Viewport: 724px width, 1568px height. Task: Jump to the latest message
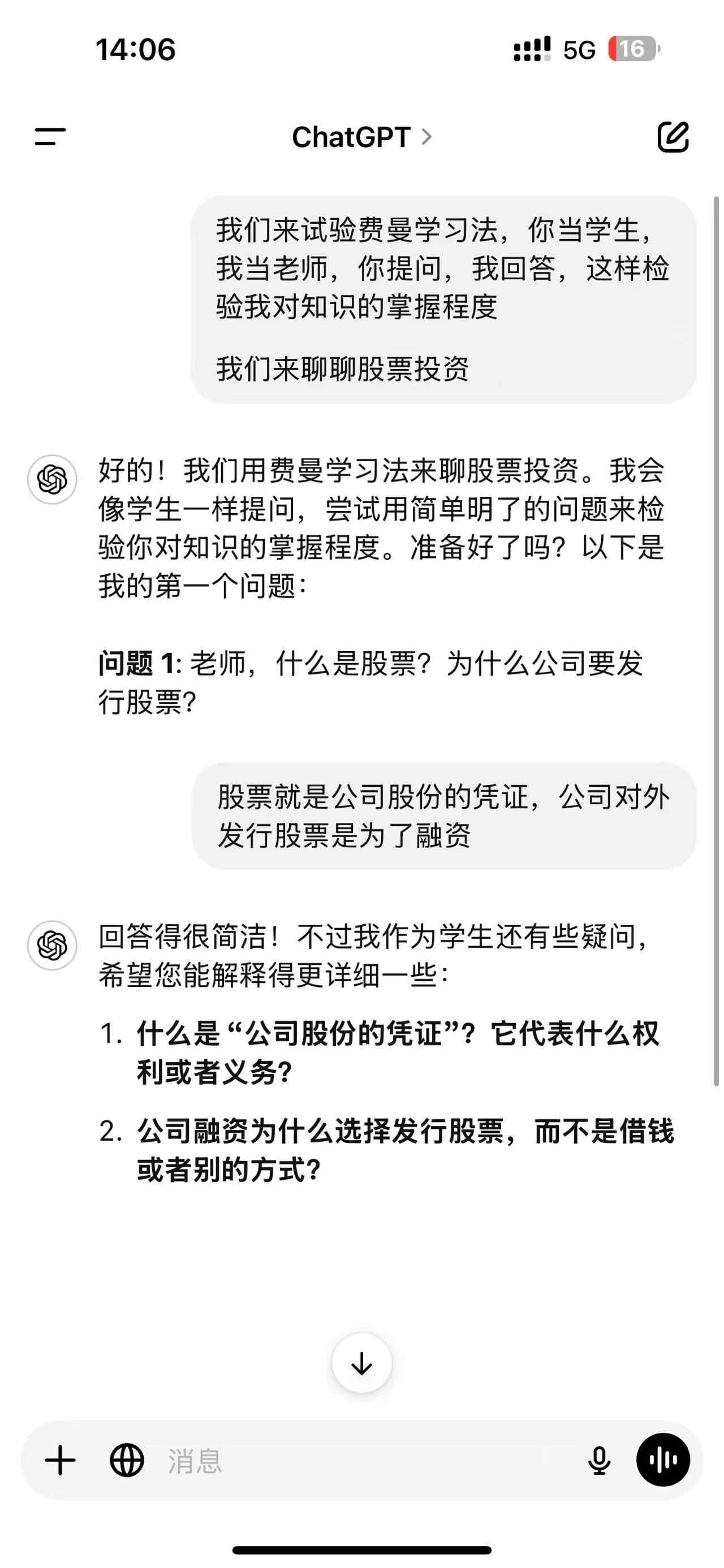tap(361, 1363)
